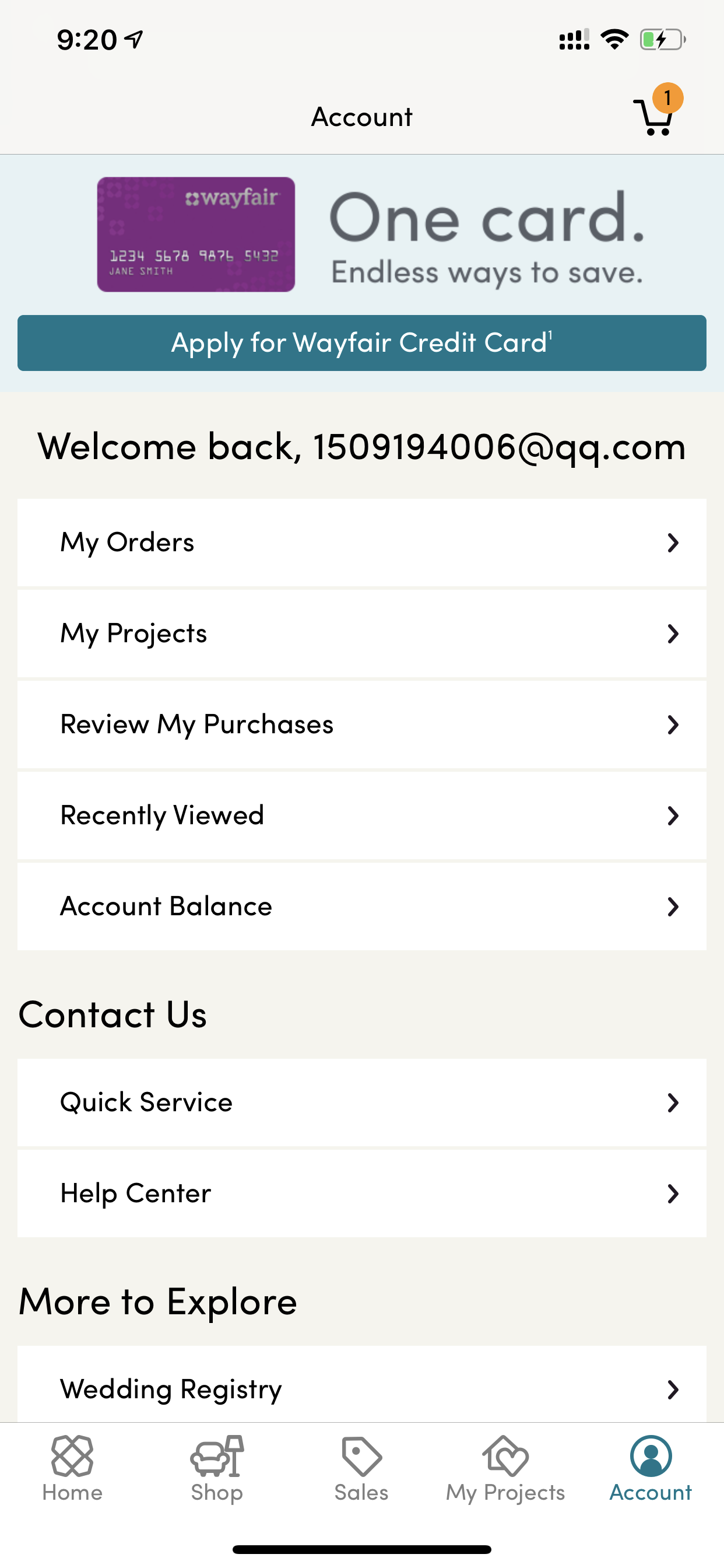
Task: Tap Apply for Wayfair Credit Card button
Action: pyautogui.click(x=362, y=342)
